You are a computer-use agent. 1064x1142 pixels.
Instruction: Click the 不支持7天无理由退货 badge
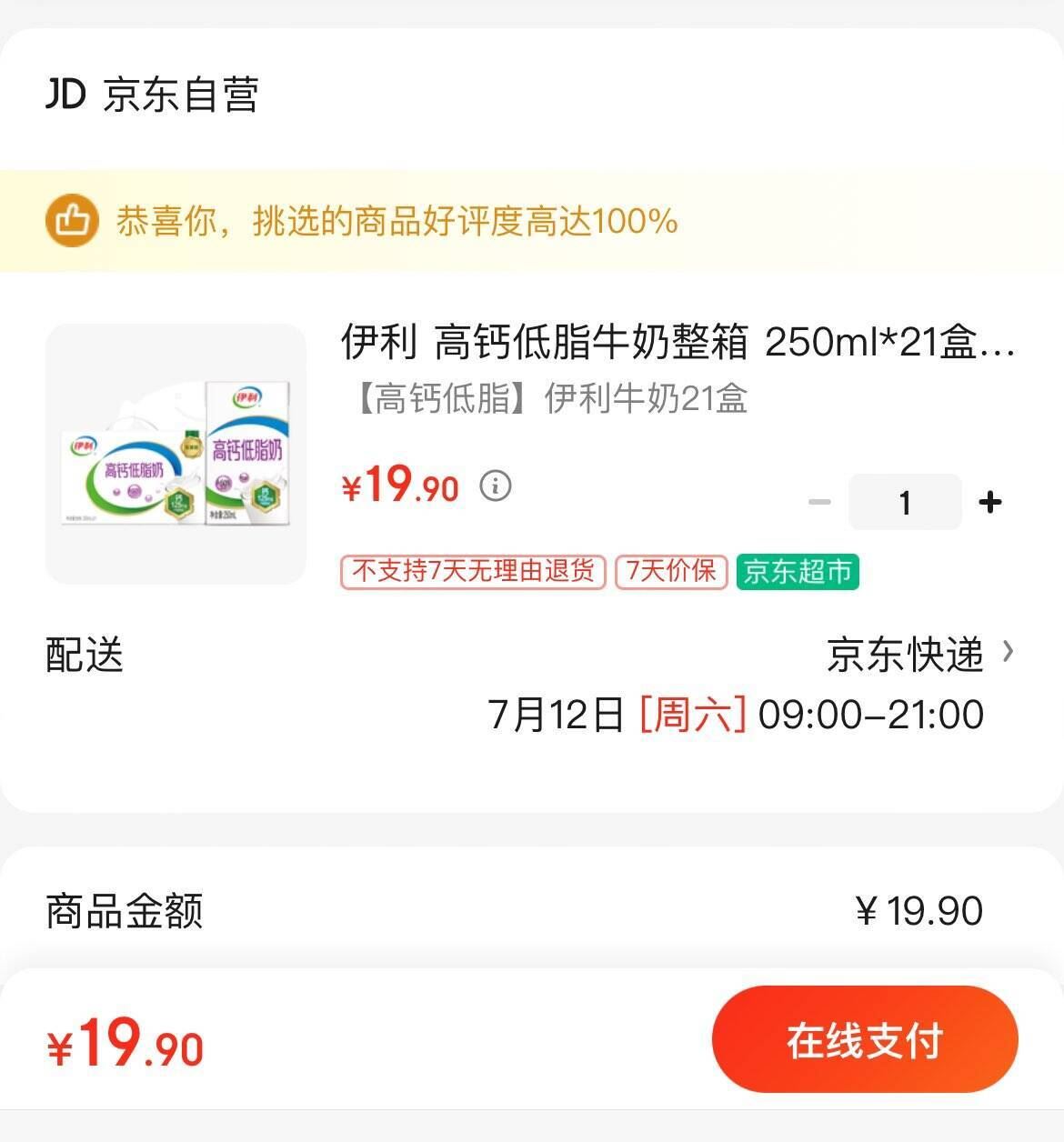(472, 573)
